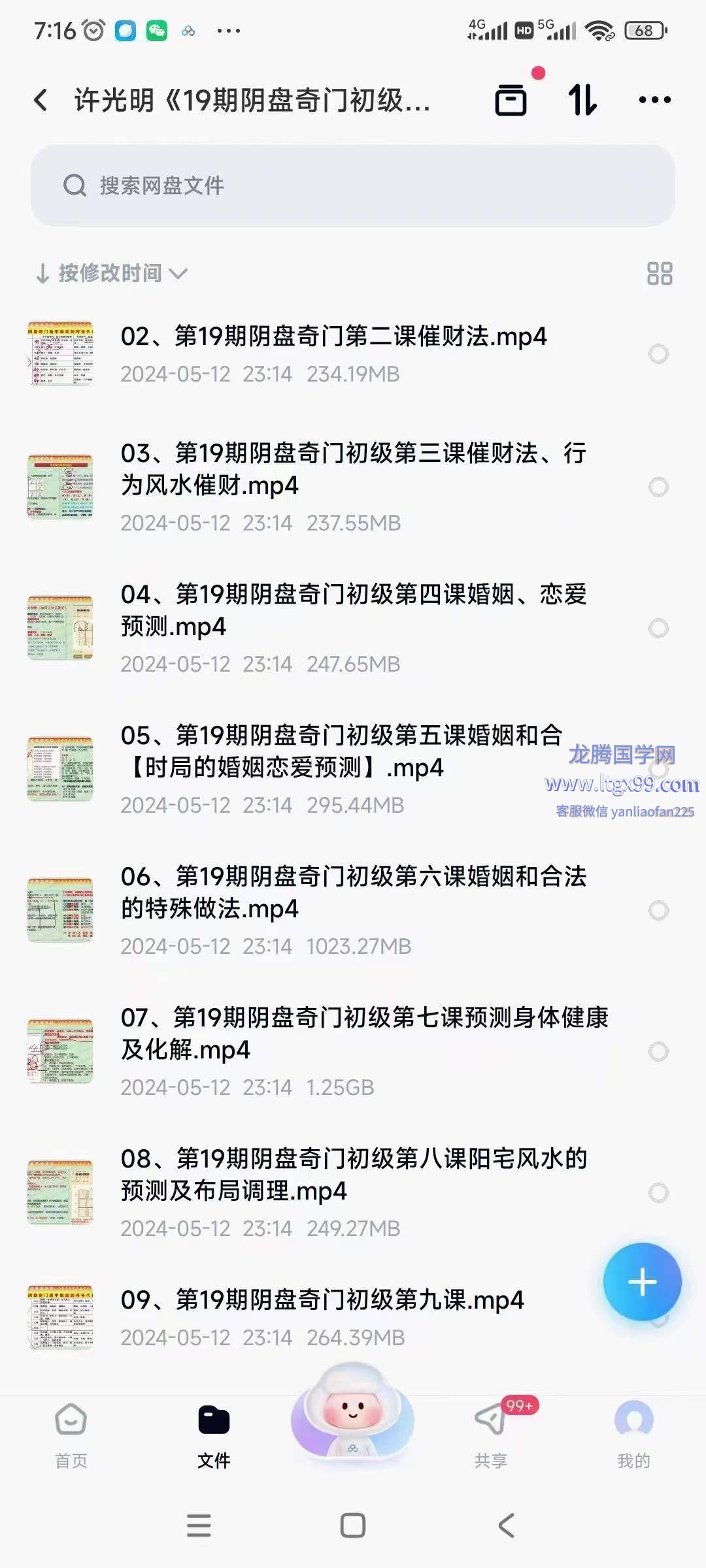The image size is (706, 1568).
Task: Select the 06、第六课 file circle
Action: click(x=658, y=911)
